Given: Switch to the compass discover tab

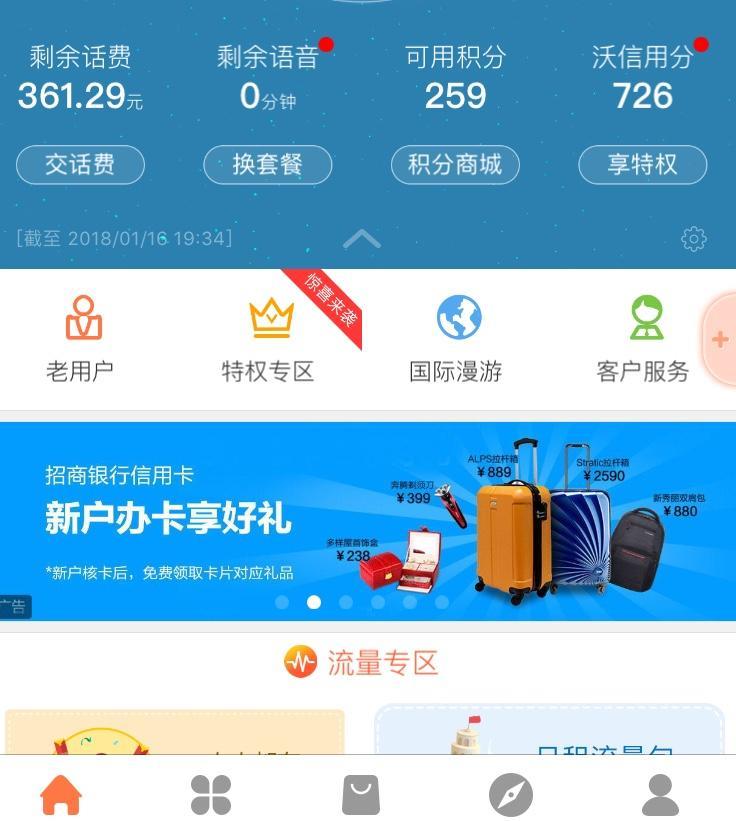Looking at the screenshot, I should 510,794.
